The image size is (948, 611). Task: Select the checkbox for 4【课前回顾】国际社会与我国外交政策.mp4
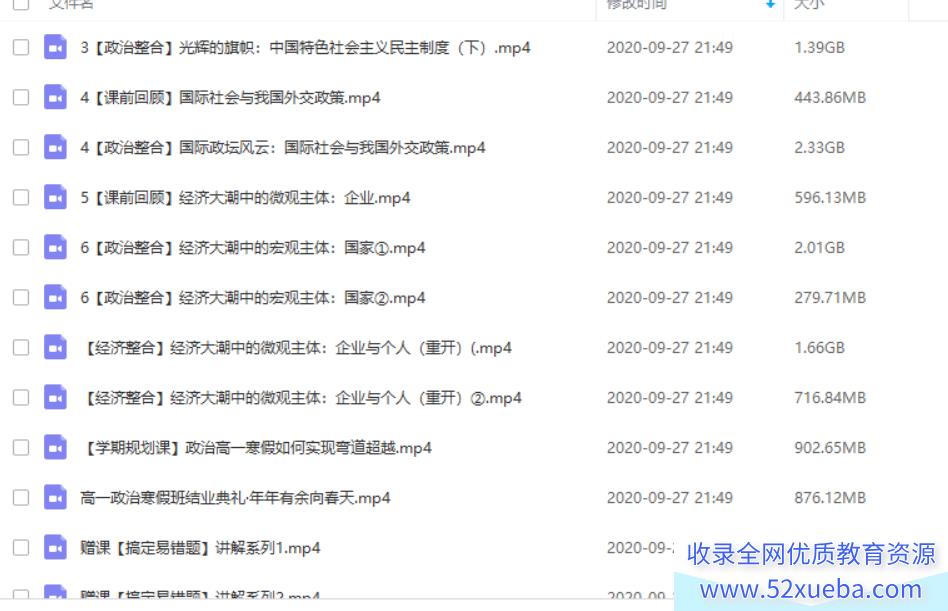coord(21,97)
